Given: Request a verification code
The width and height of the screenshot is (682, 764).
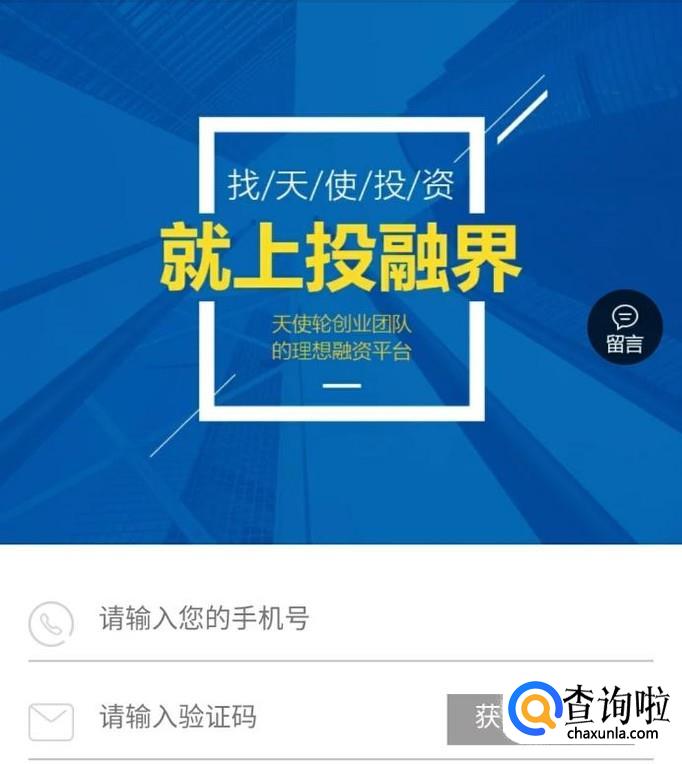Looking at the screenshot, I should coord(478,718).
